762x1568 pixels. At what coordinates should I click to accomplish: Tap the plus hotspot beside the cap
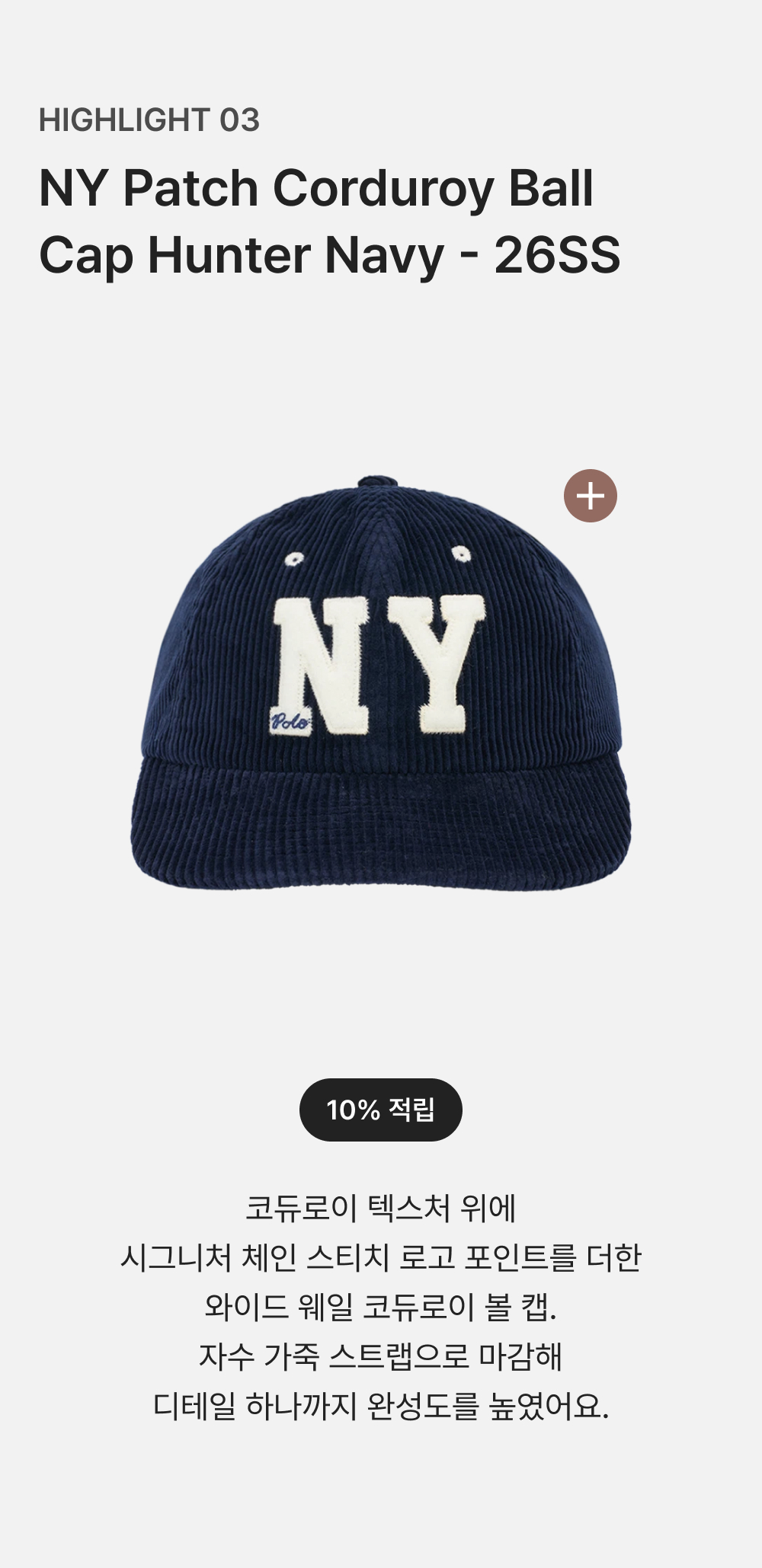591,496
